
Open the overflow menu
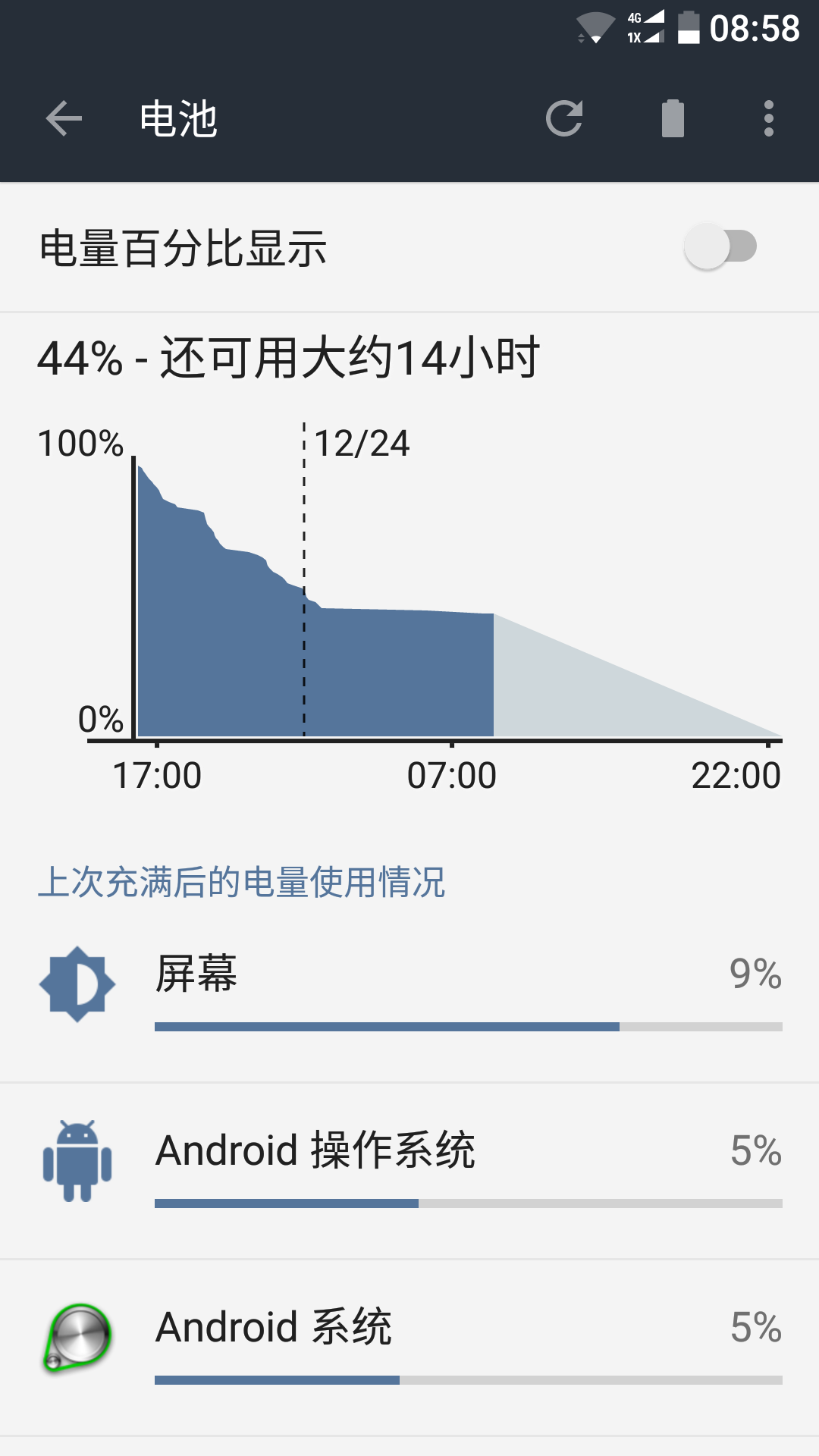click(769, 119)
